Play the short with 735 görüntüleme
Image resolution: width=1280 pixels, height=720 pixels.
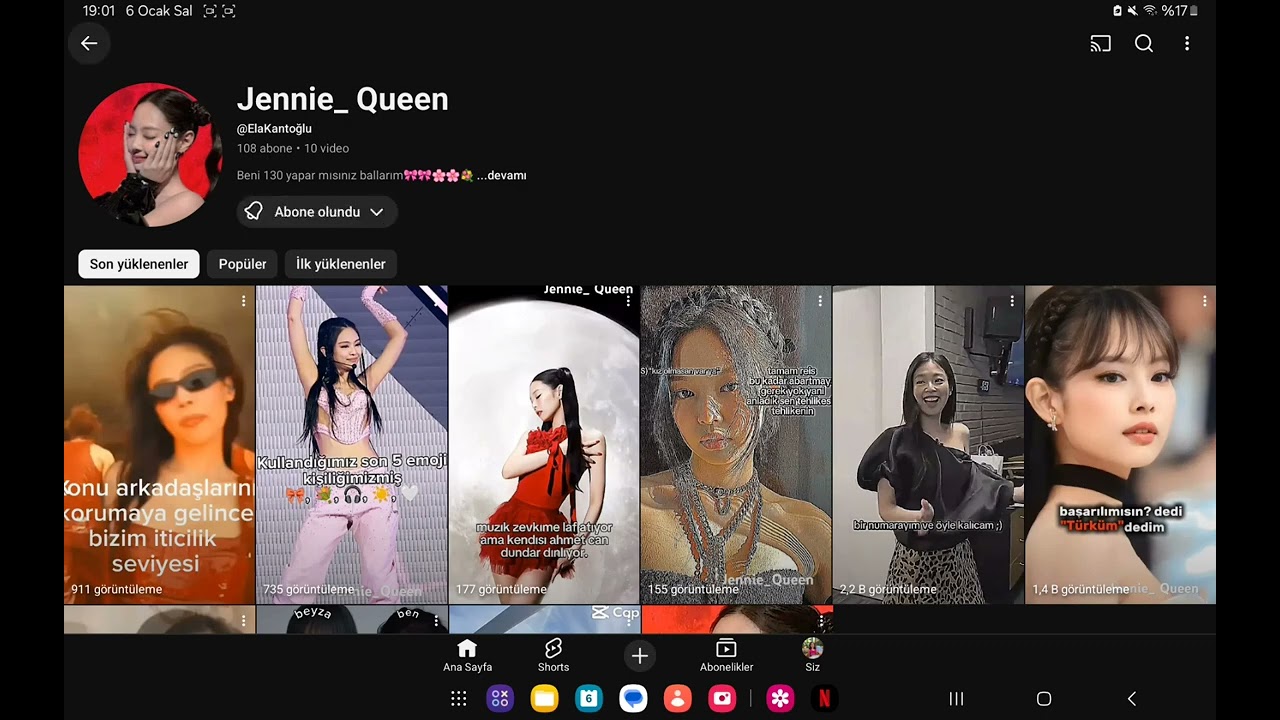point(351,445)
